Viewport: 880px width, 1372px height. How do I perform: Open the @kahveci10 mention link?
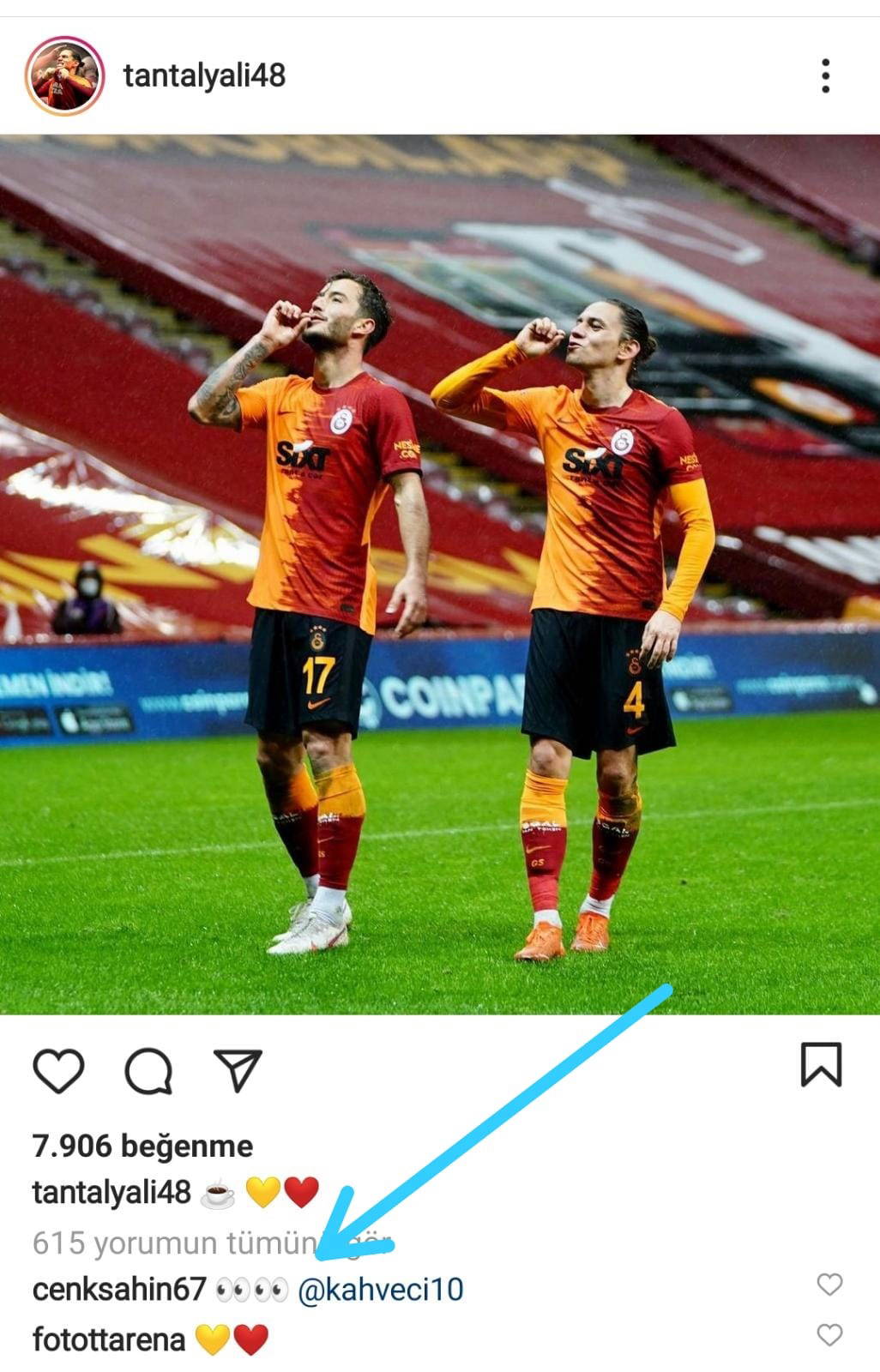click(x=381, y=1289)
